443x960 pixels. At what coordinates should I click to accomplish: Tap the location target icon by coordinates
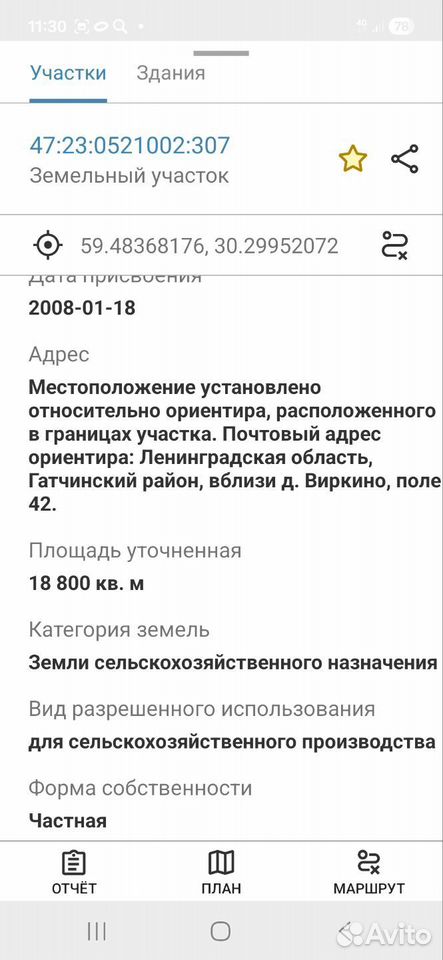click(x=47, y=246)
